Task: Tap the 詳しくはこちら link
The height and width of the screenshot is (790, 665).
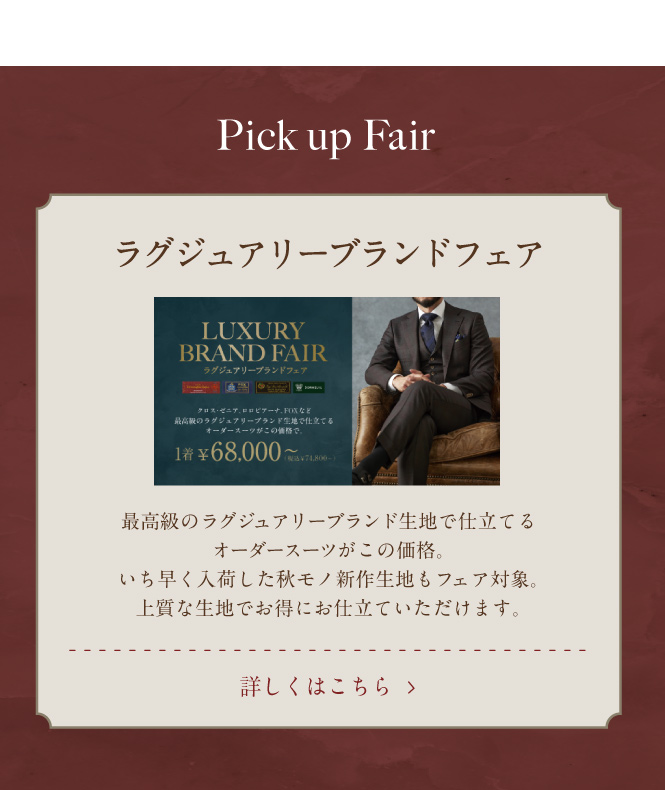Action: [328, 687]
